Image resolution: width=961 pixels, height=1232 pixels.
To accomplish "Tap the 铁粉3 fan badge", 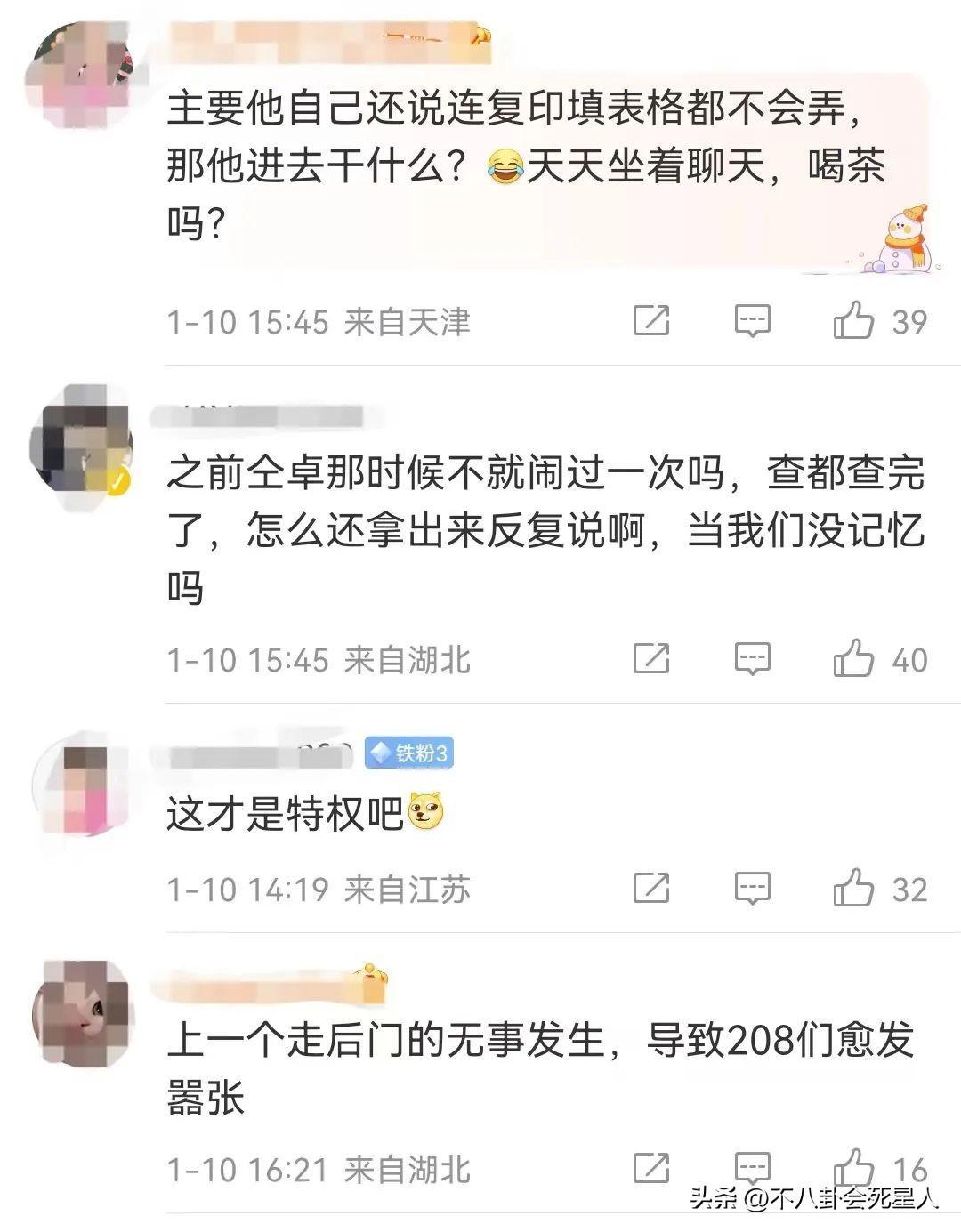I will pos(409,753).
